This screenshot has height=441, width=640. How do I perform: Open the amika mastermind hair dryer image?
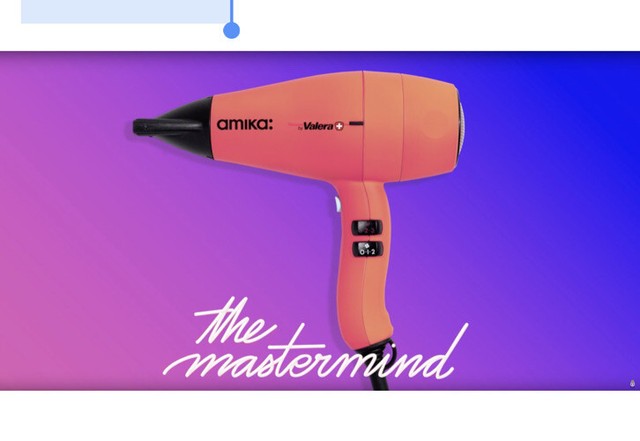tap(320, 220)
